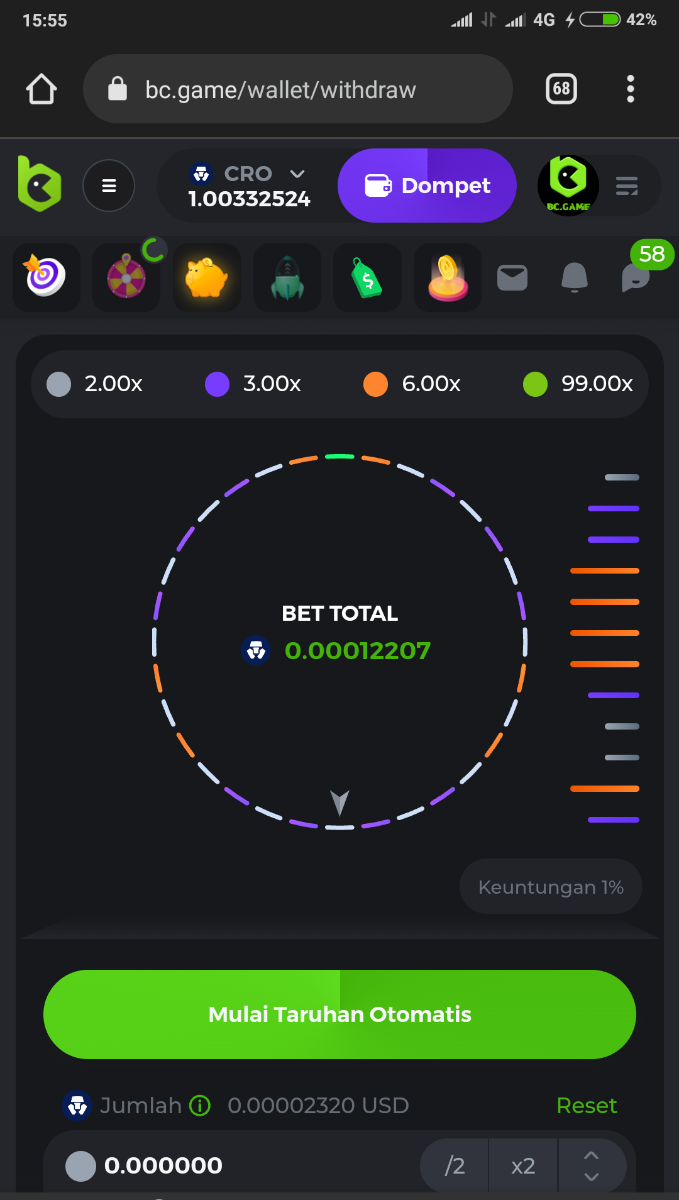The width and height of the screenshot is (679, 1200).
Task: Open the chat with 58 unread badge
Action: click(x=636, y=277)
